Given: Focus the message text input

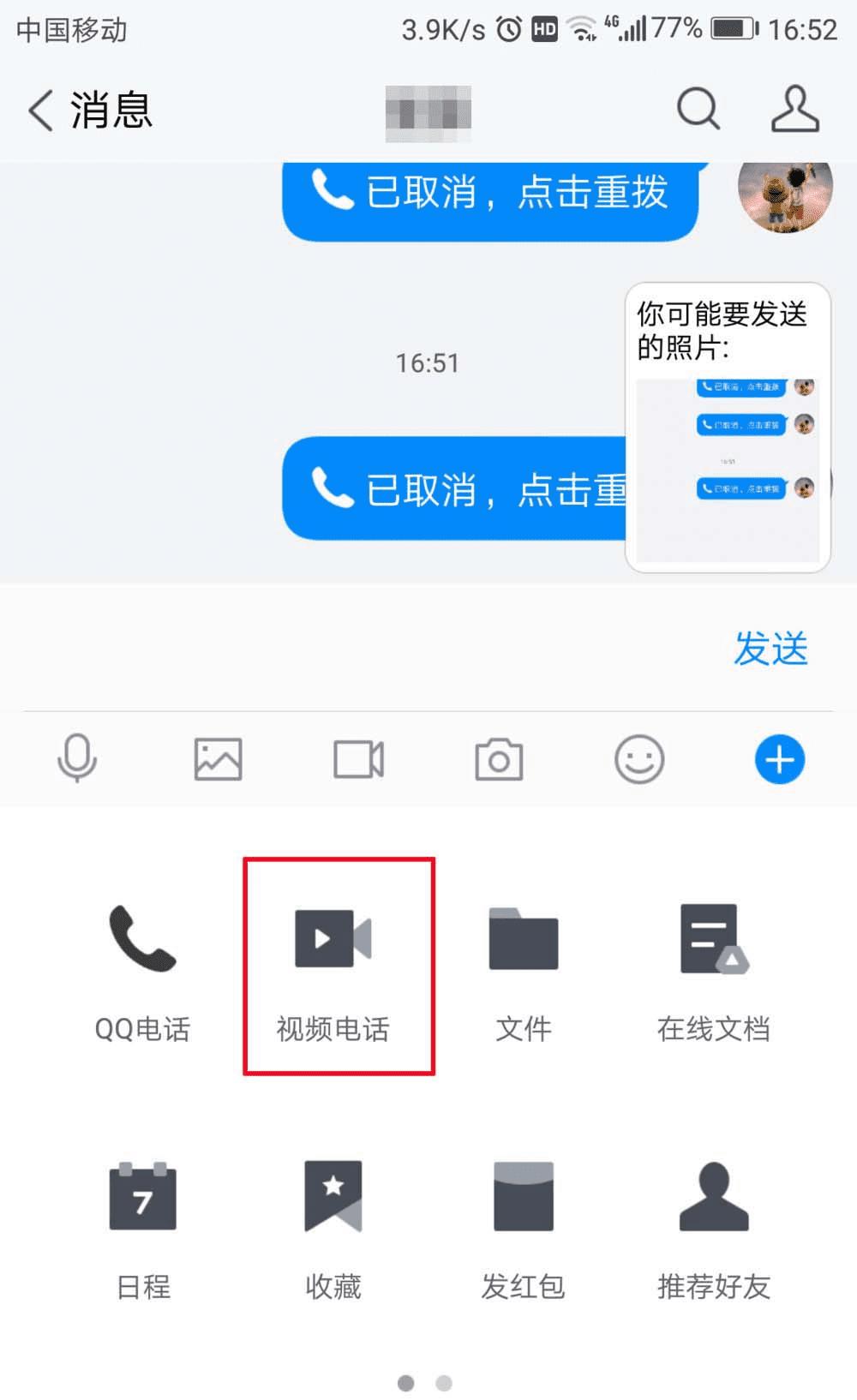Looking at the screenshot, I should (x=360, y=649).
